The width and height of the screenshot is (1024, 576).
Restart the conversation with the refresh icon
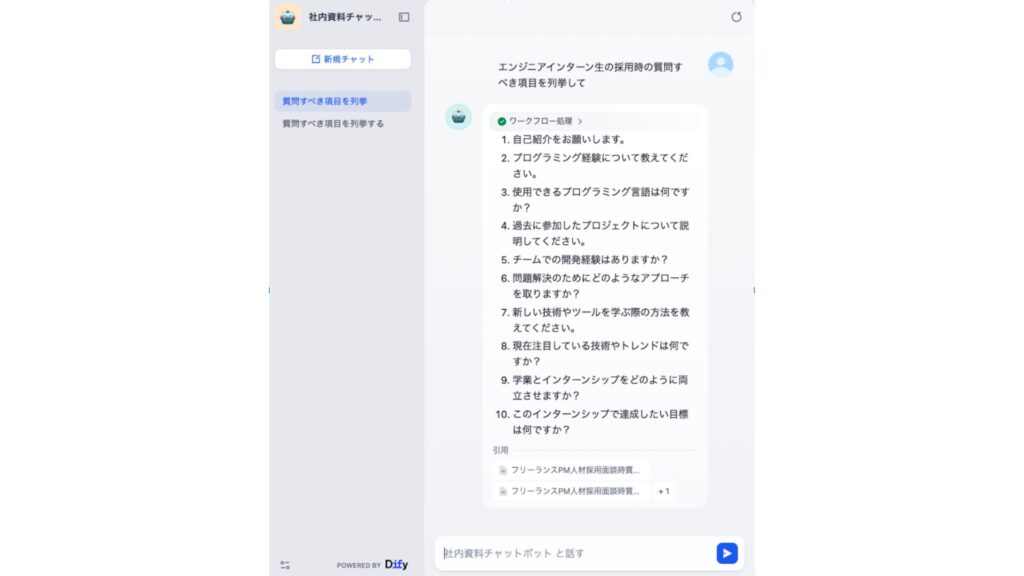(736, 17)
